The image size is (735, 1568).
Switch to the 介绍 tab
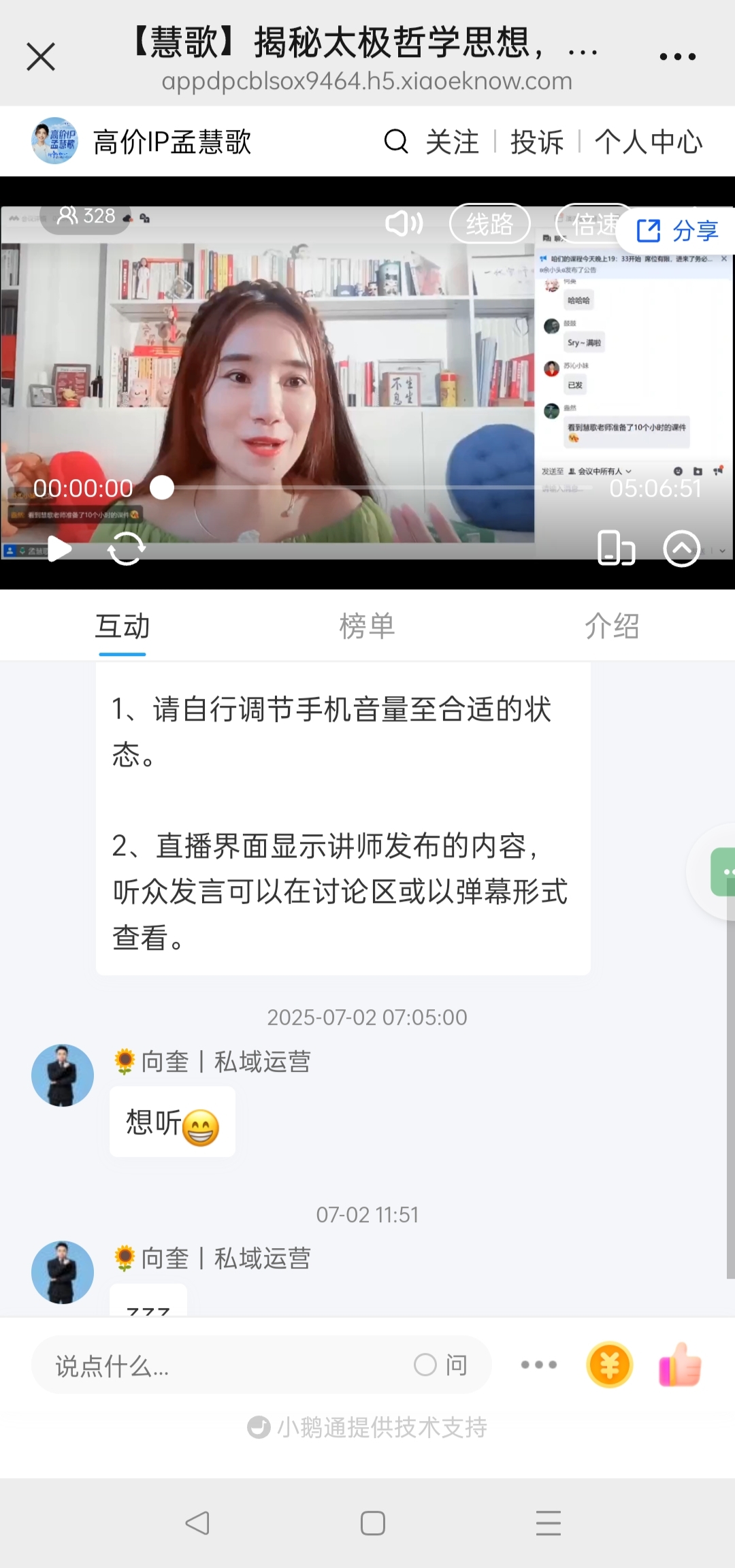[611, 626]
